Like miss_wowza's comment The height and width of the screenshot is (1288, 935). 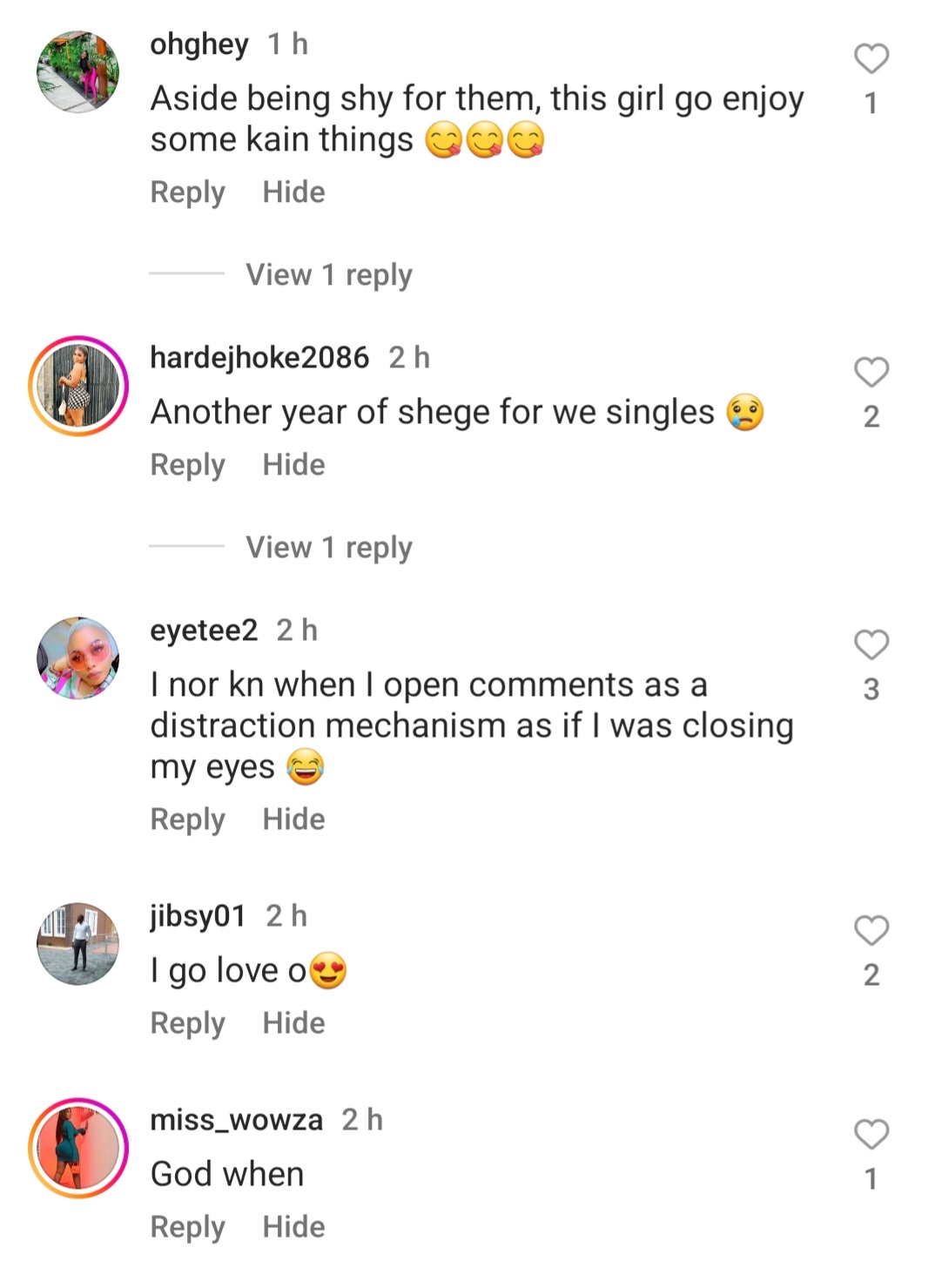tap(871, 1135)
